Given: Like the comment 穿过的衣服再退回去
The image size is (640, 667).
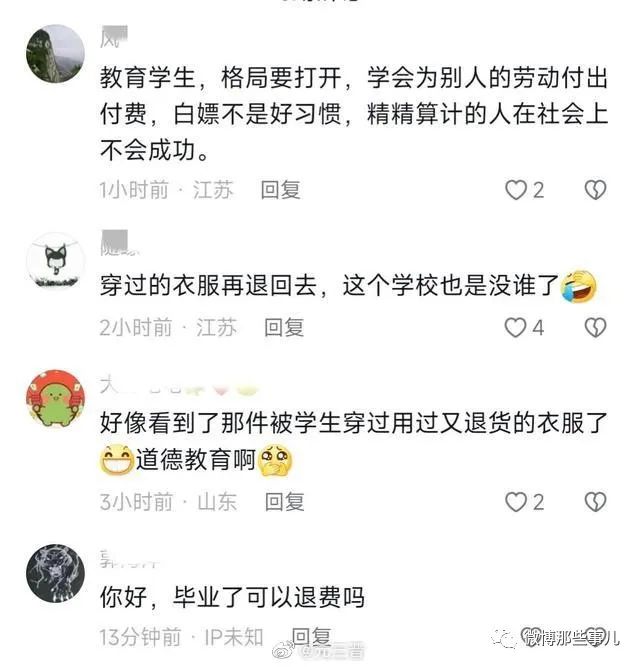Looking at the screenshot, I should [x=515, y=327].
